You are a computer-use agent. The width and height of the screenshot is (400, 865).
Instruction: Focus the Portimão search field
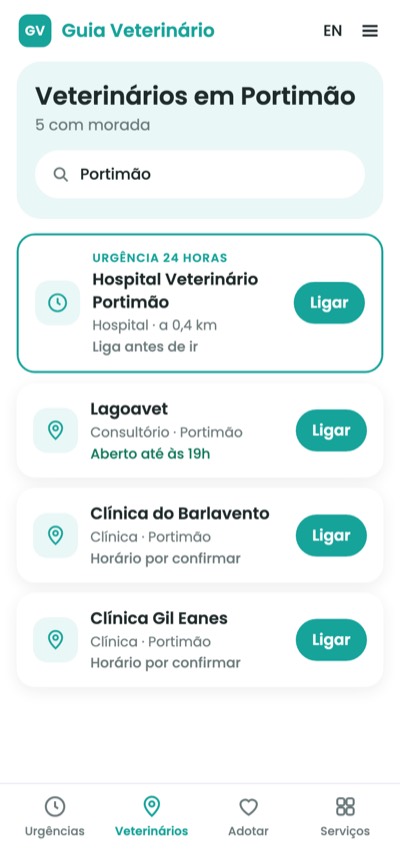(200, 174)
